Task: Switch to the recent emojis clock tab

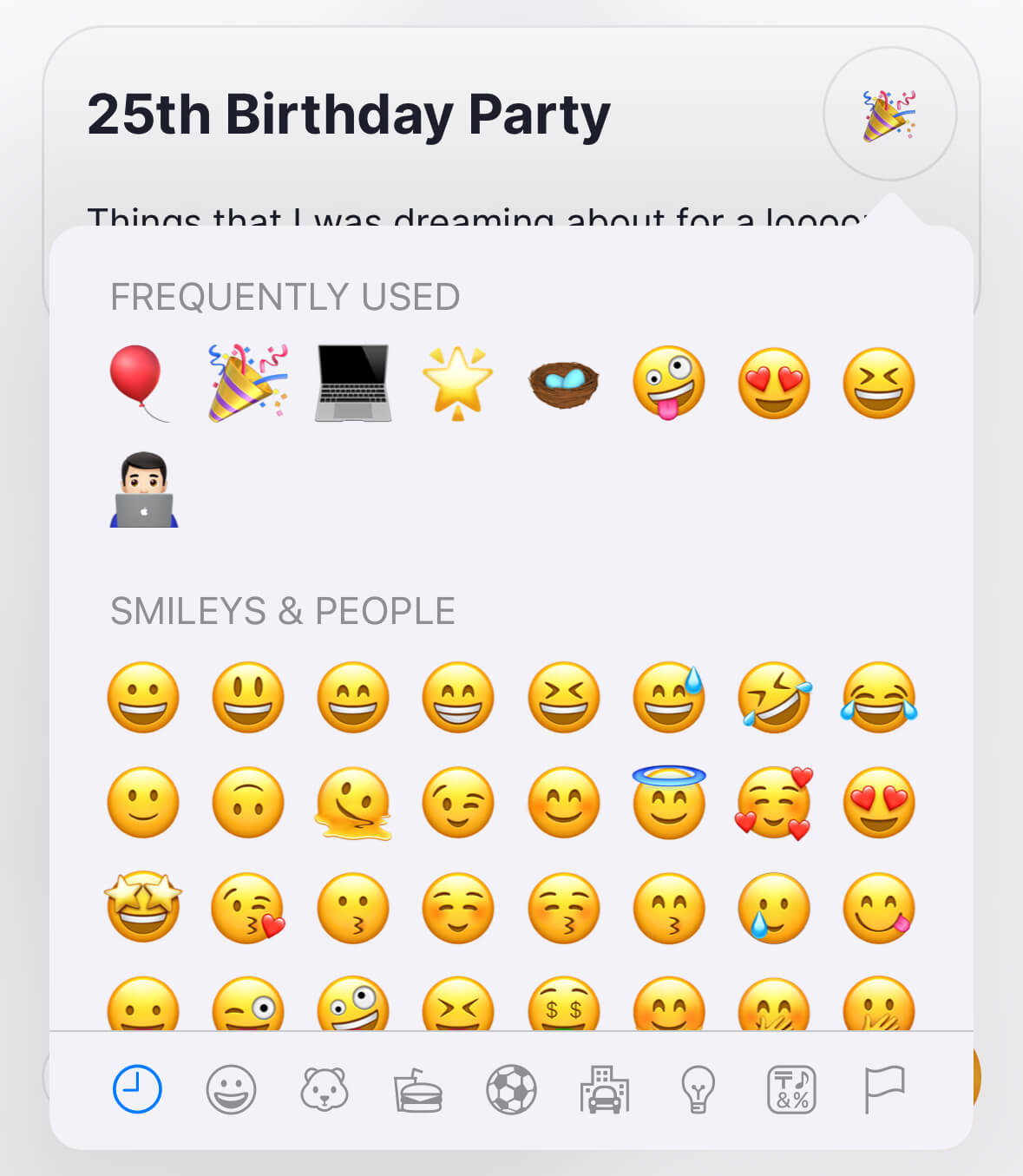Action: coord(137,1089)
